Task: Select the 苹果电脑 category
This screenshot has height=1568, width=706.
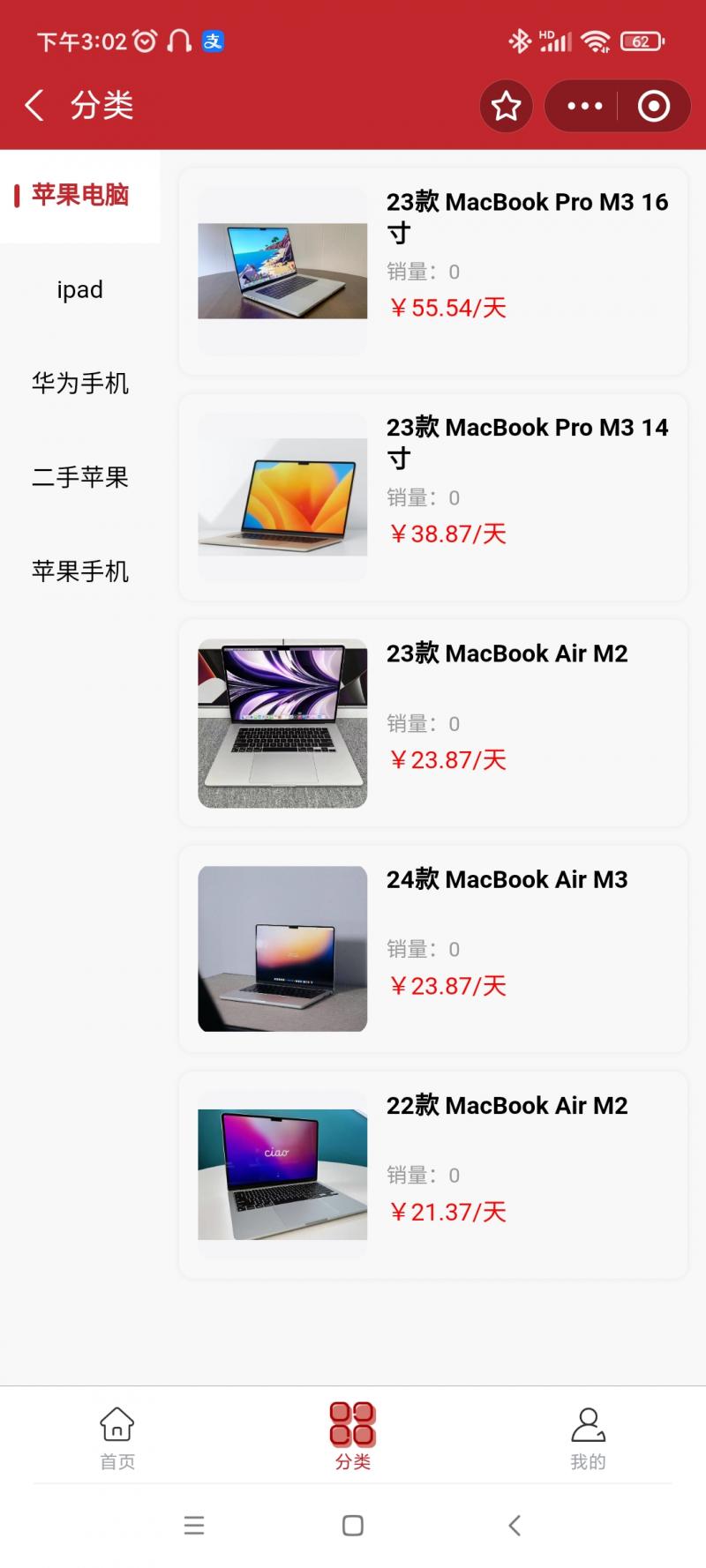Action: pyautogui.click(x=80, y=195)
